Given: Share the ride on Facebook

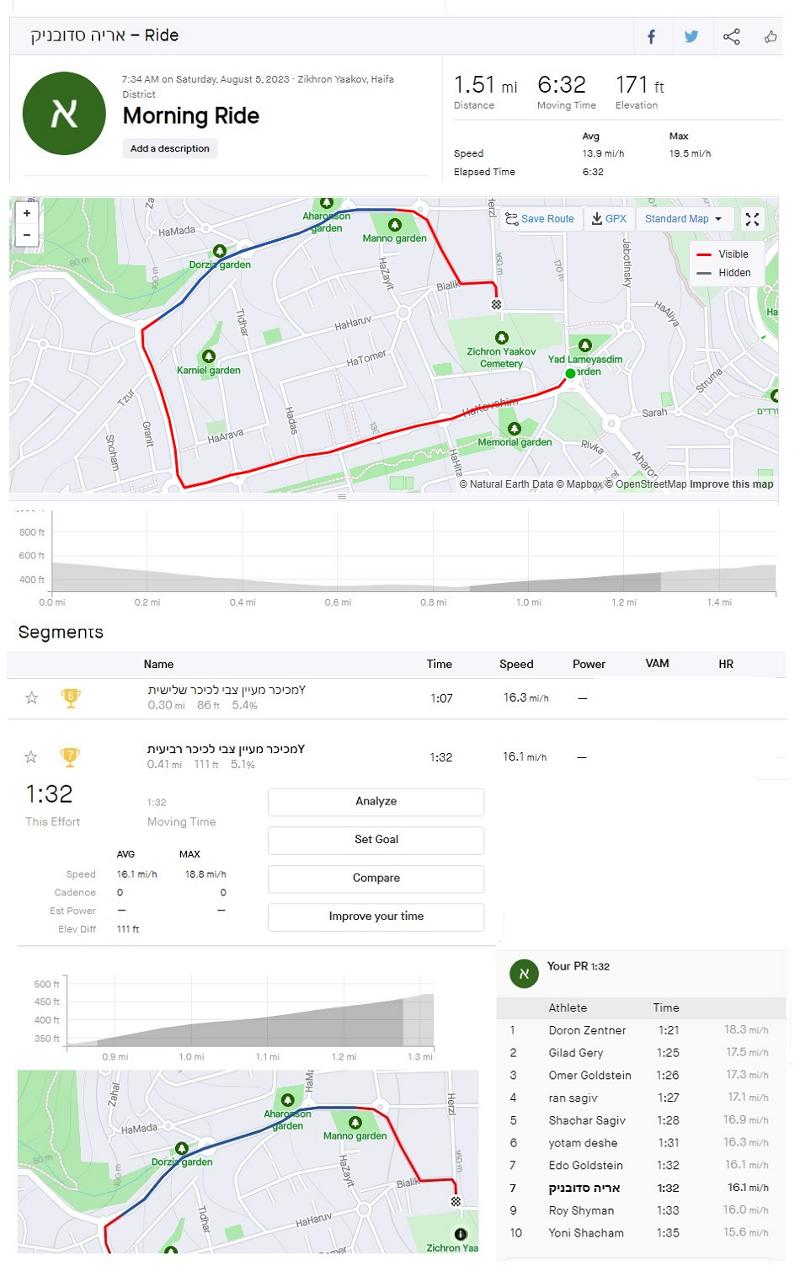Looking at the screenshot, I should tap(651, 37).
